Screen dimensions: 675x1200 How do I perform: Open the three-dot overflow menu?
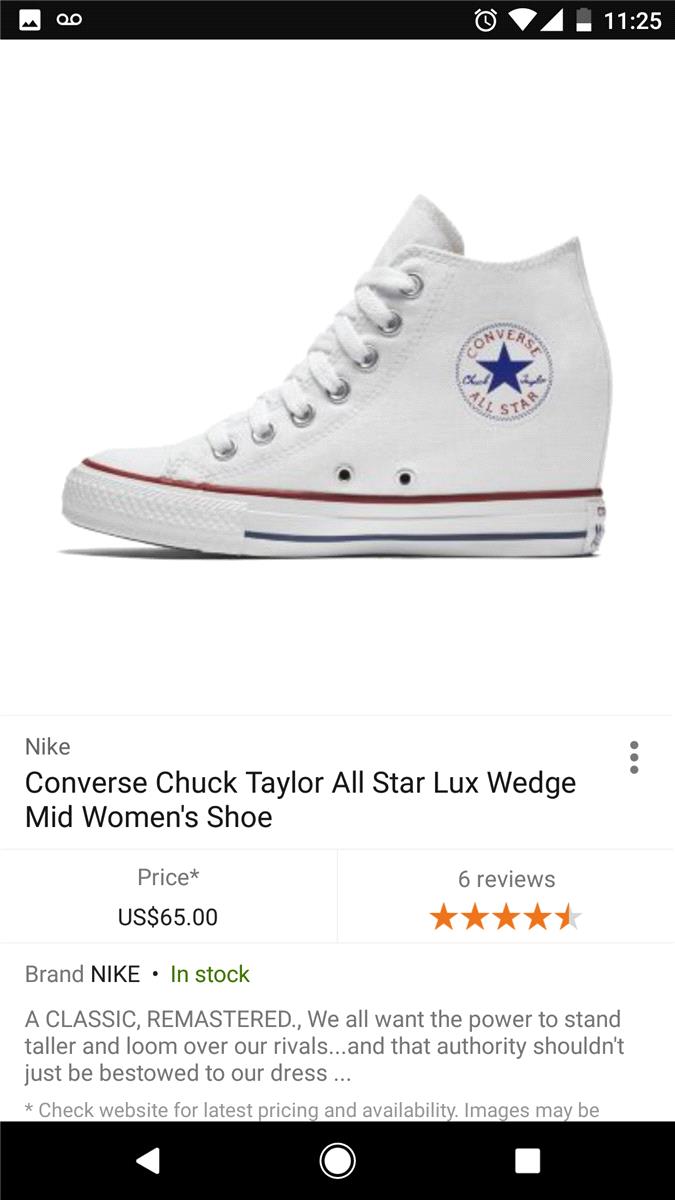(634, 757)
